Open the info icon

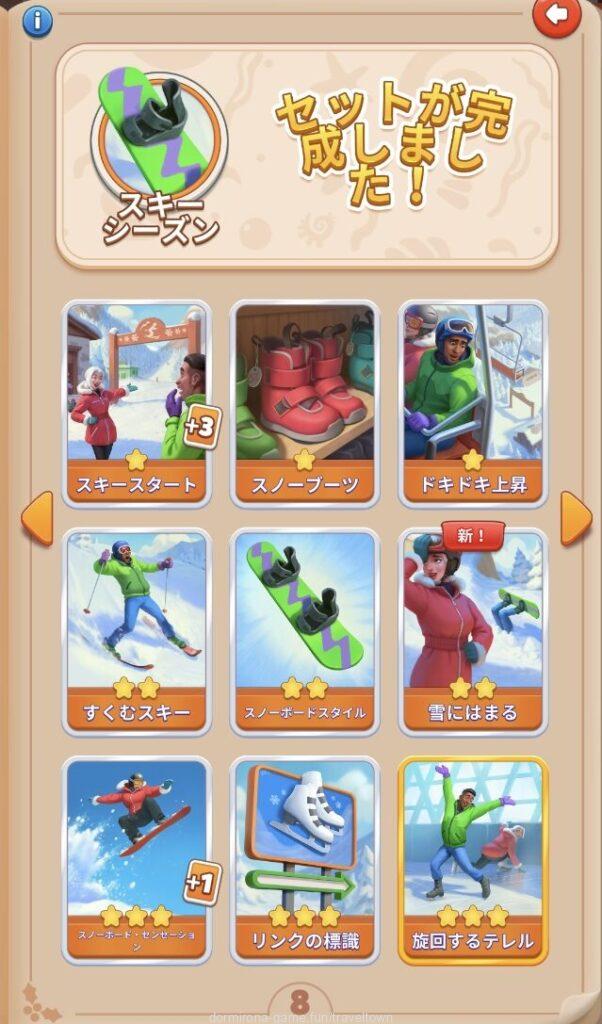(37, 19)
